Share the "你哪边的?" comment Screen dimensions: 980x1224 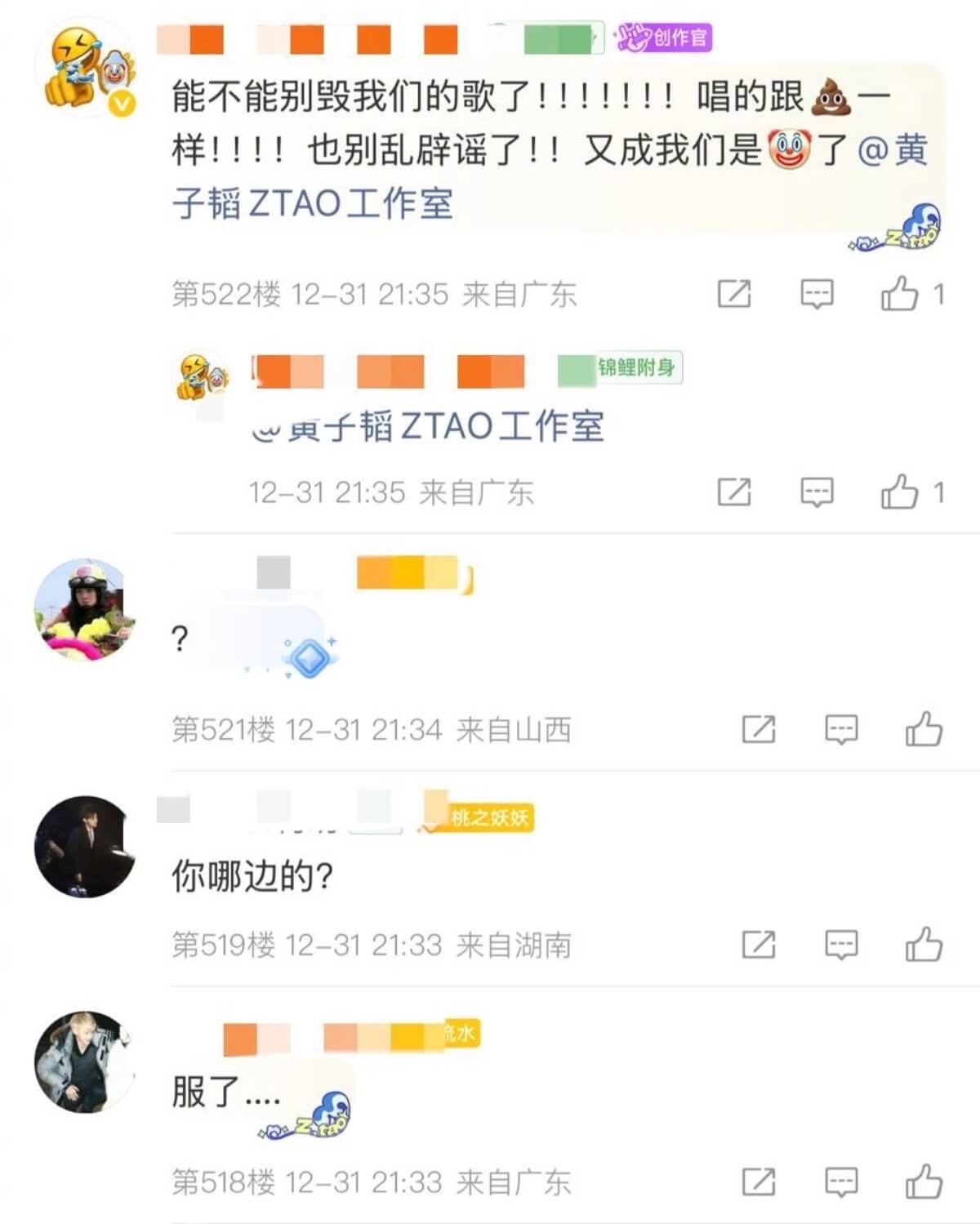[x=758, y=945]
